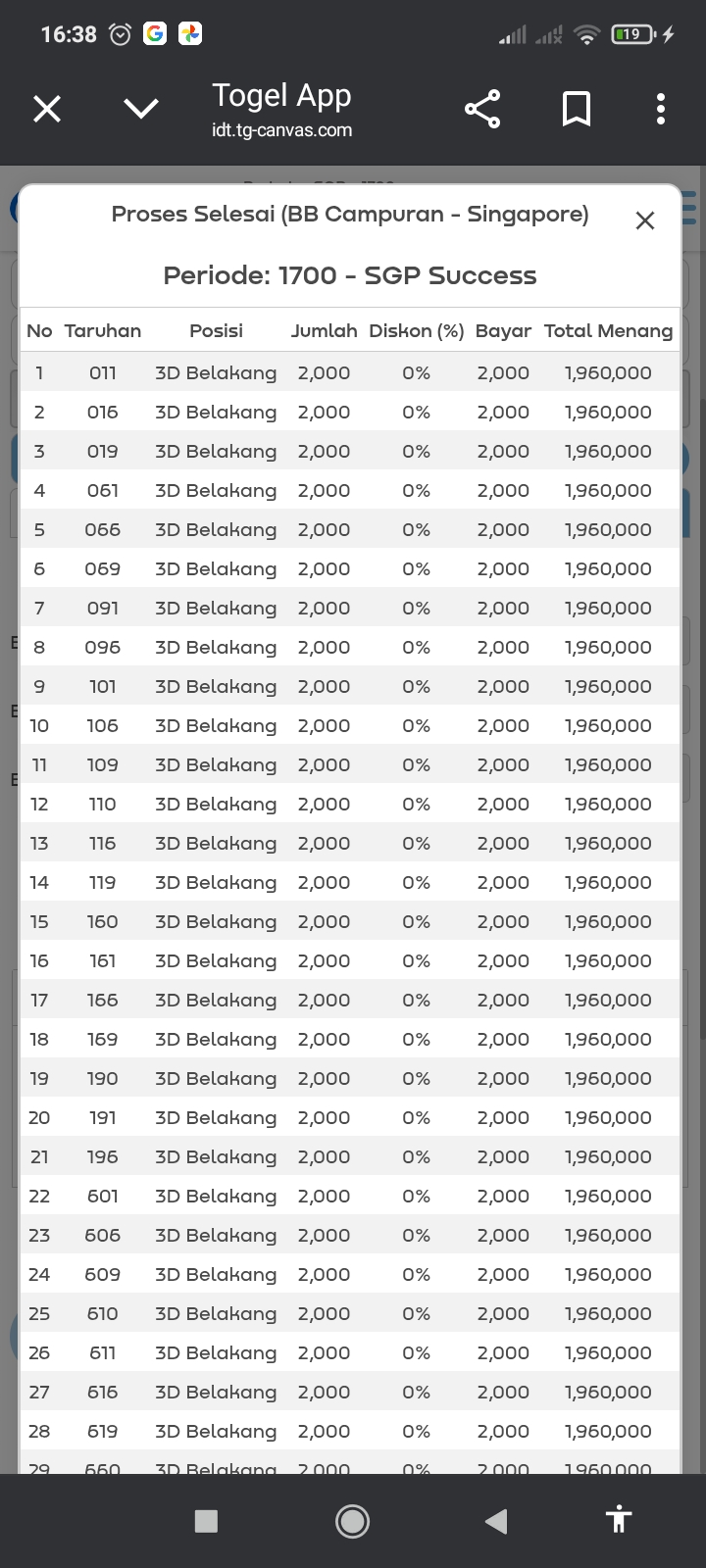Open recent apps from the navigation bar
The width and height of the screenshot is (706, 1568).
[206, 1521]
